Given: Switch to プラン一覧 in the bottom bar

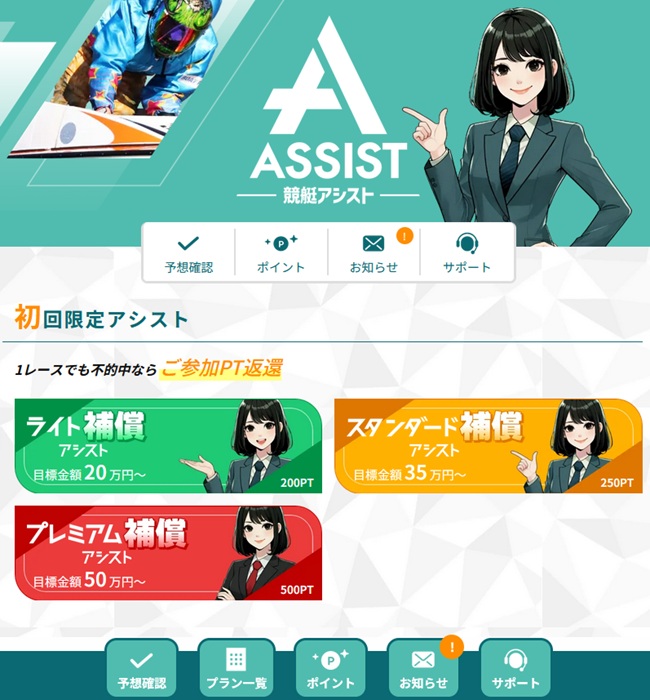Looking at the screenshot, I should tap(235, 668).
